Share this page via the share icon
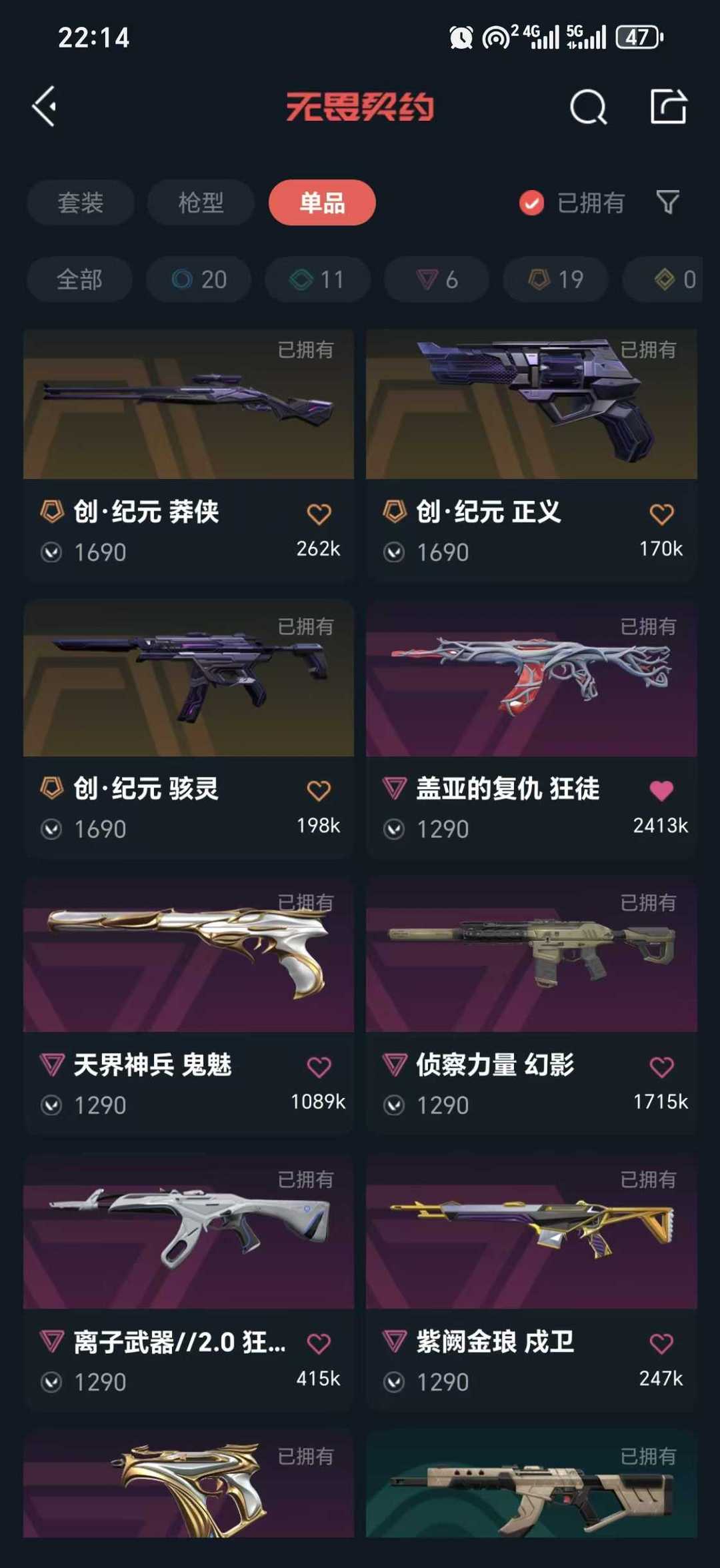720x1568 pixels. point(668,107)
